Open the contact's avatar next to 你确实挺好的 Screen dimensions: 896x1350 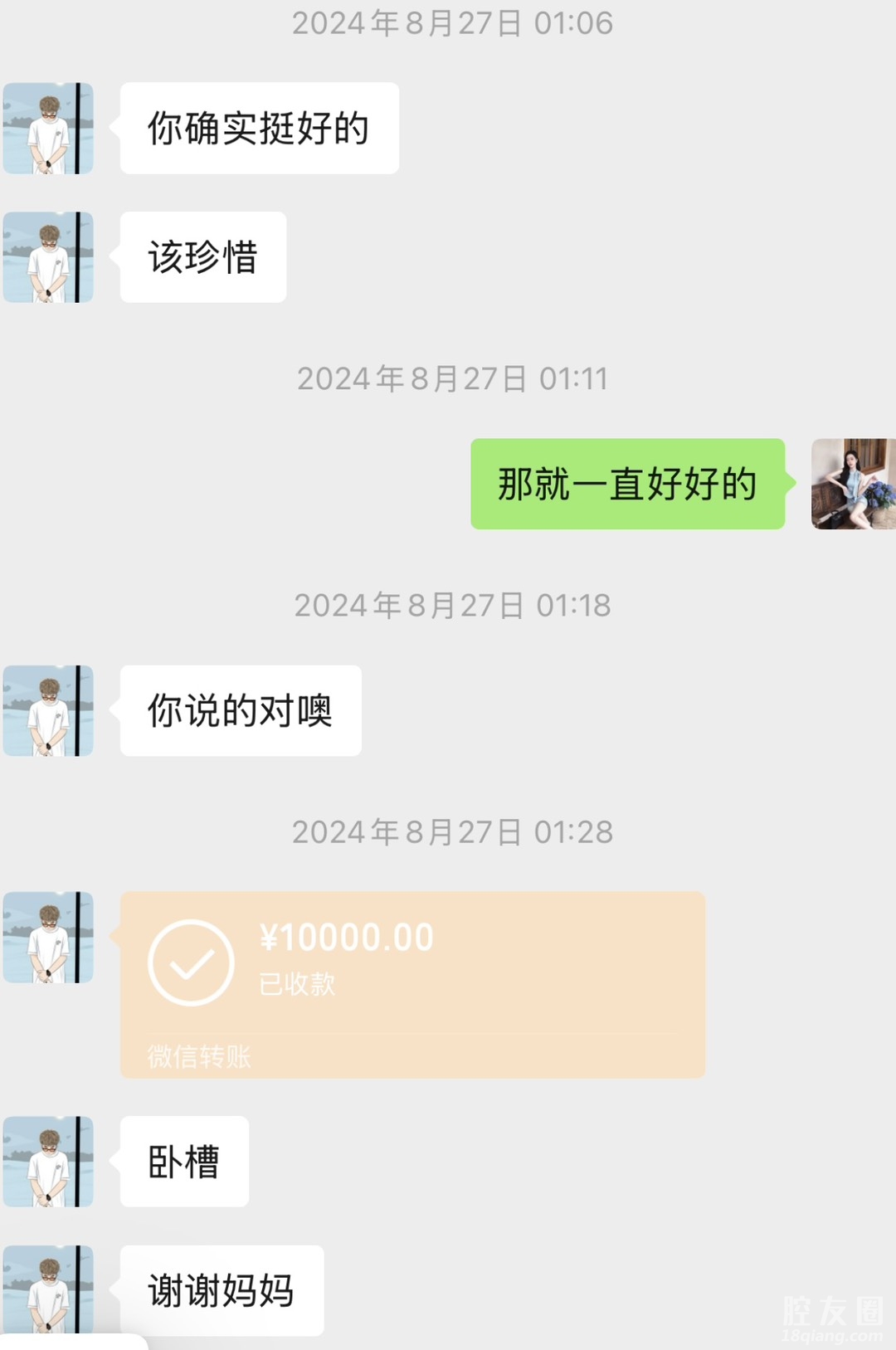48,129
